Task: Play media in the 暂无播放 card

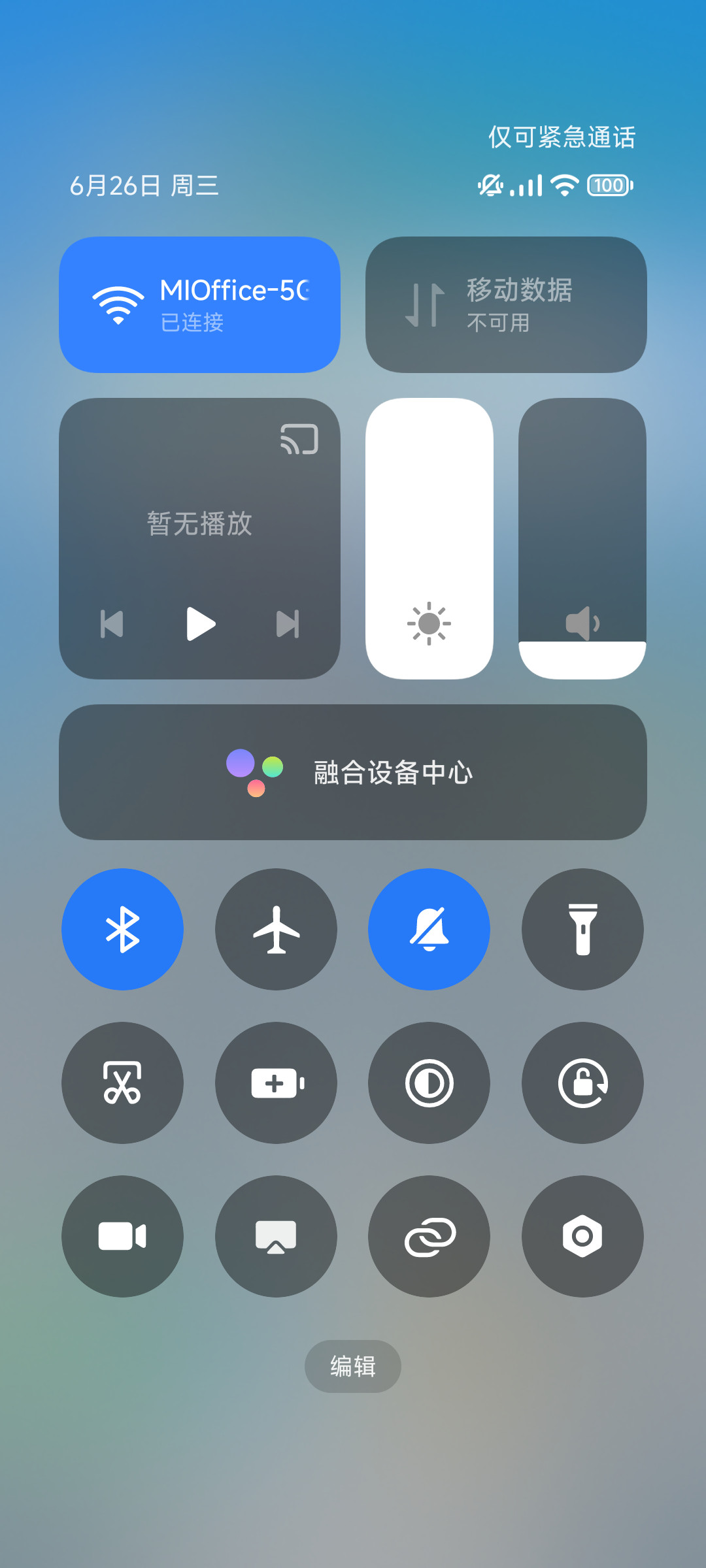Action: 200,624
